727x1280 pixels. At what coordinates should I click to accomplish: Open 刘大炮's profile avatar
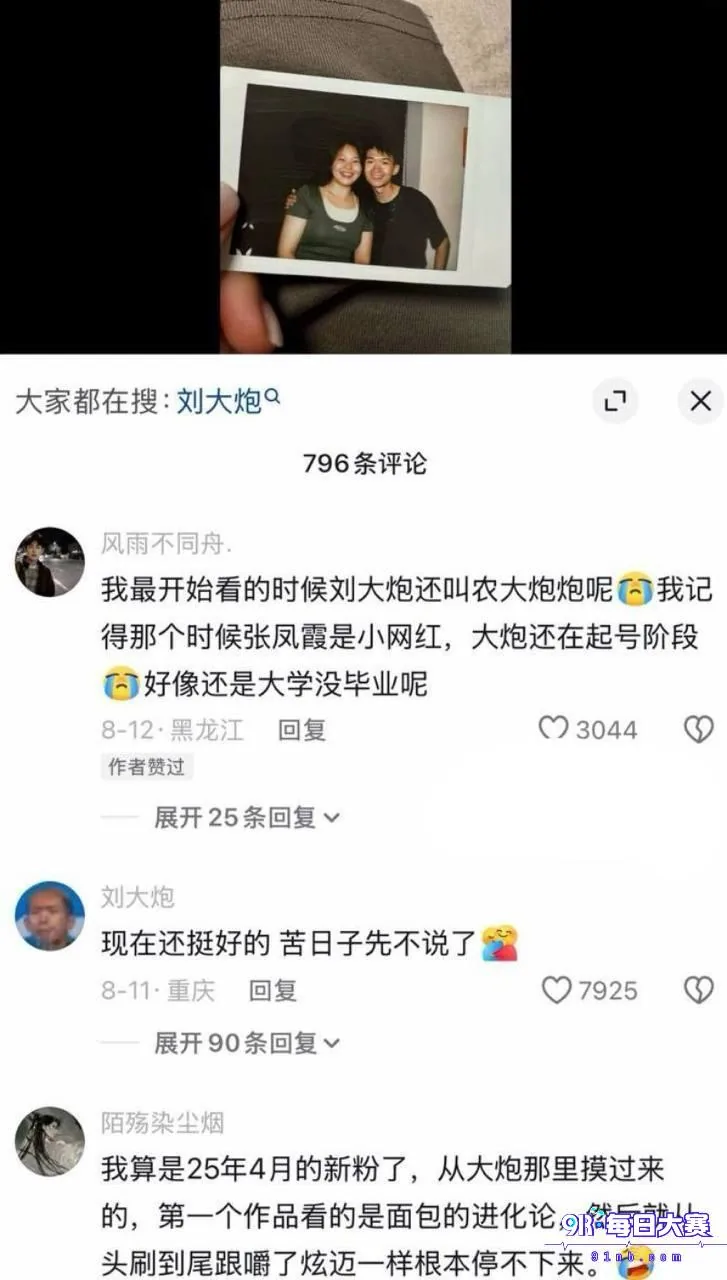tap(50, 915)
